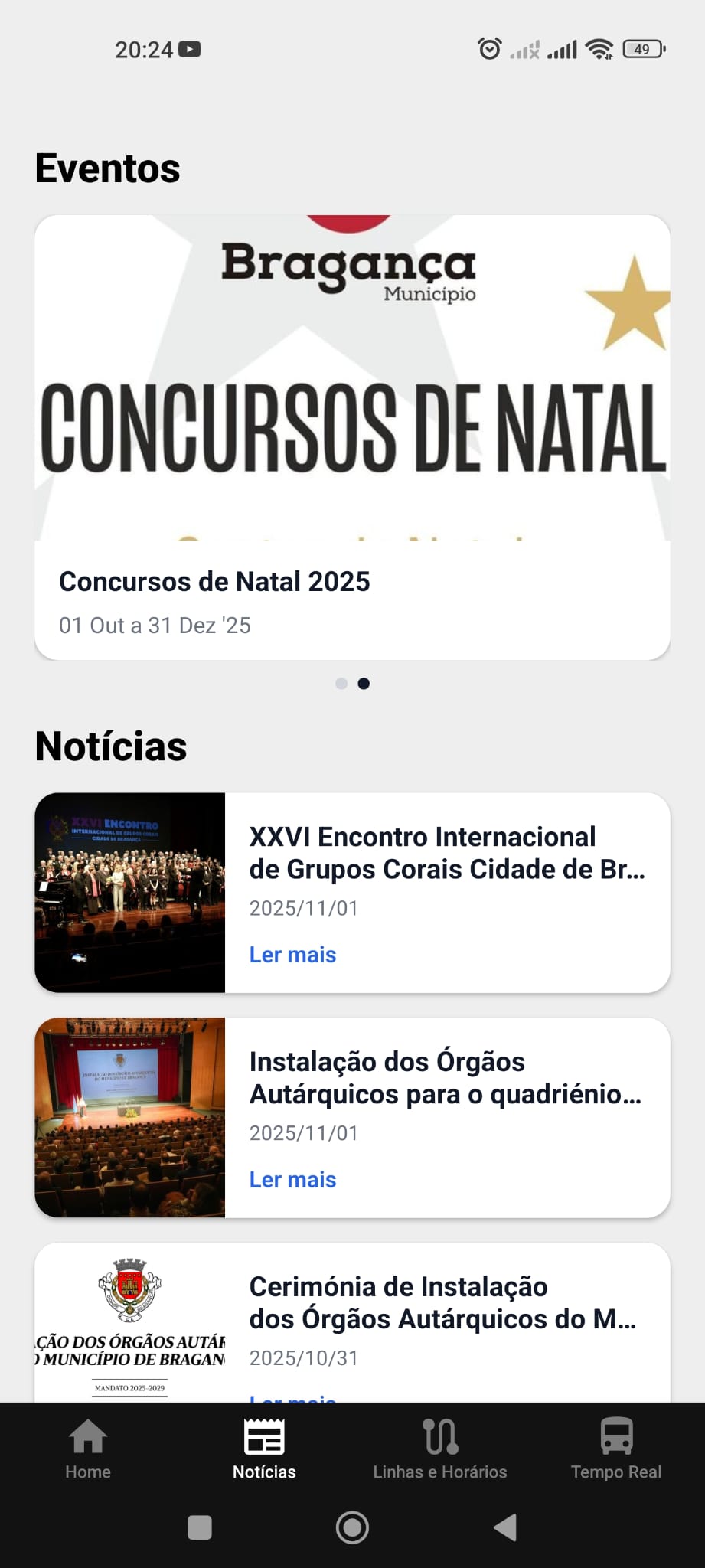Select the first carousel dot
Screen dimensions: 705x1568
(340, 683)
